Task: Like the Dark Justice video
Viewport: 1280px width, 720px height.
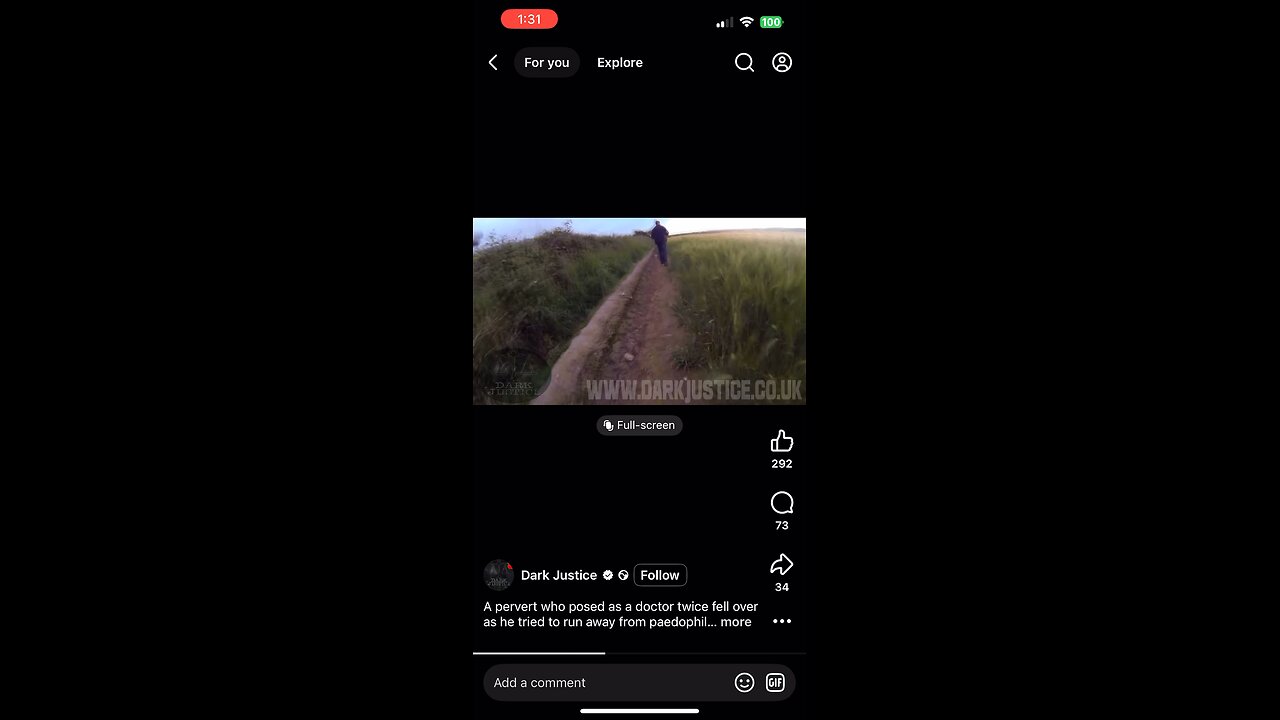Action: click(782, 442)
